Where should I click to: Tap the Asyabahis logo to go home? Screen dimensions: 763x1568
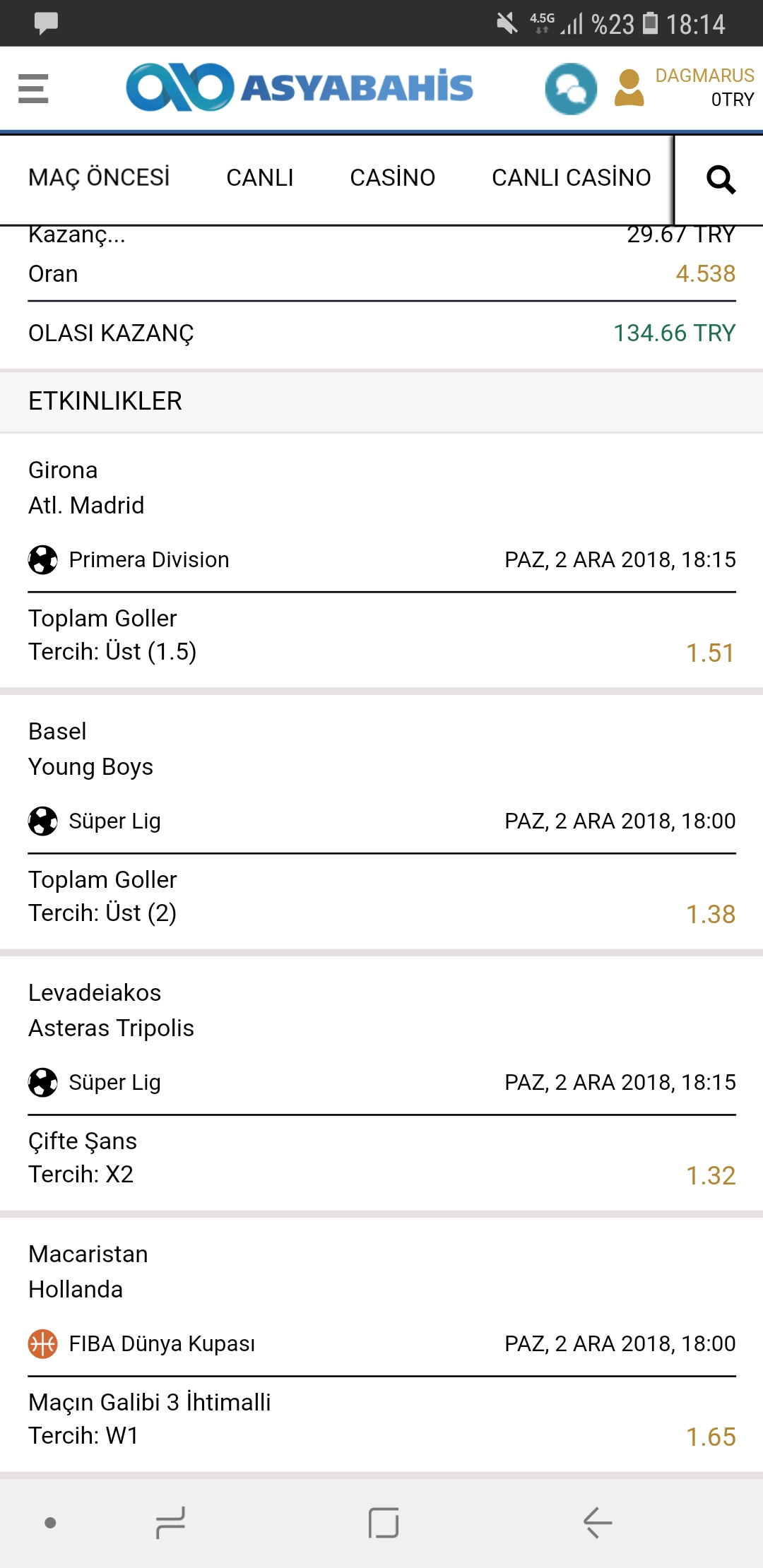(300, 88)
